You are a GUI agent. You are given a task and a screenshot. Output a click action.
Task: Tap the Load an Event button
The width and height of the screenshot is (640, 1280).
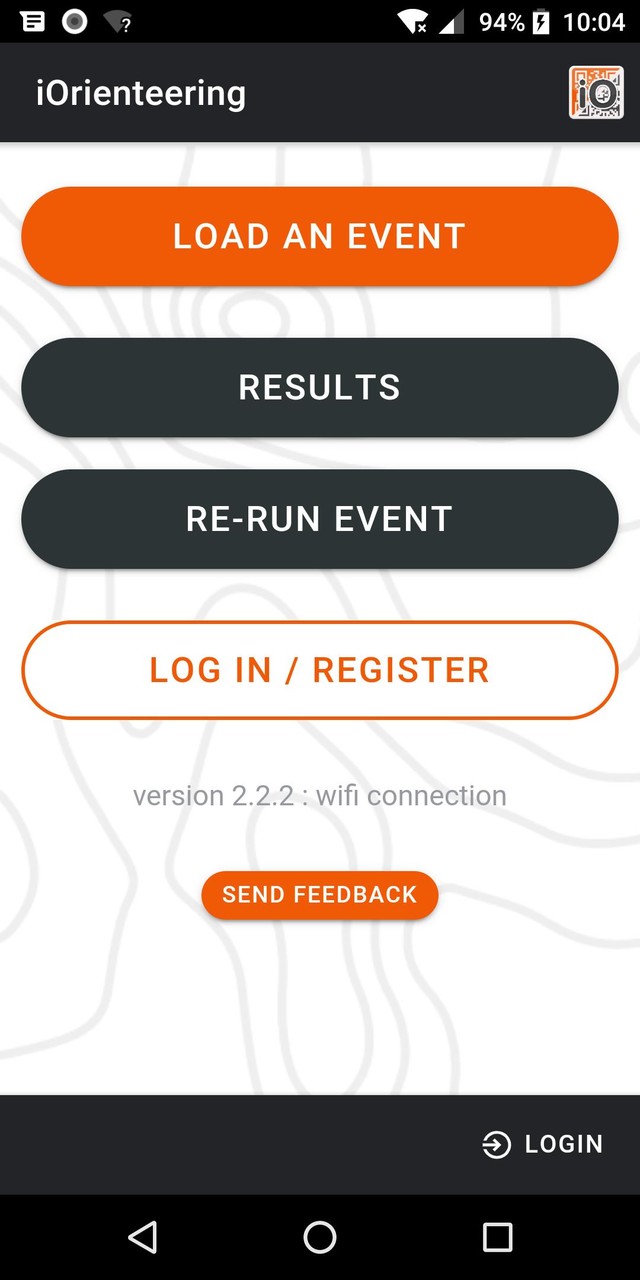319,236
